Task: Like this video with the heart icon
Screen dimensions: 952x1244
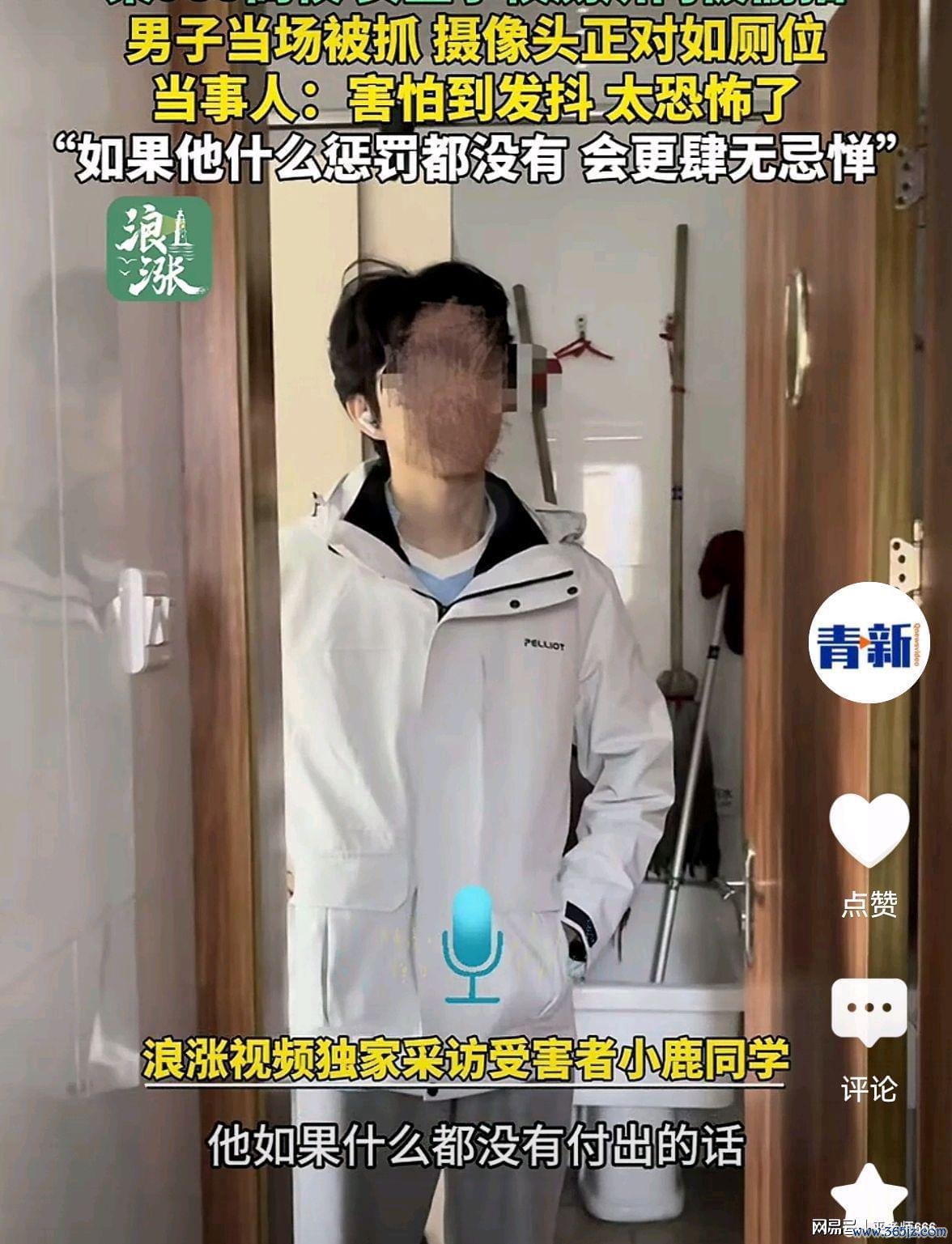Action: click(869, 831)
